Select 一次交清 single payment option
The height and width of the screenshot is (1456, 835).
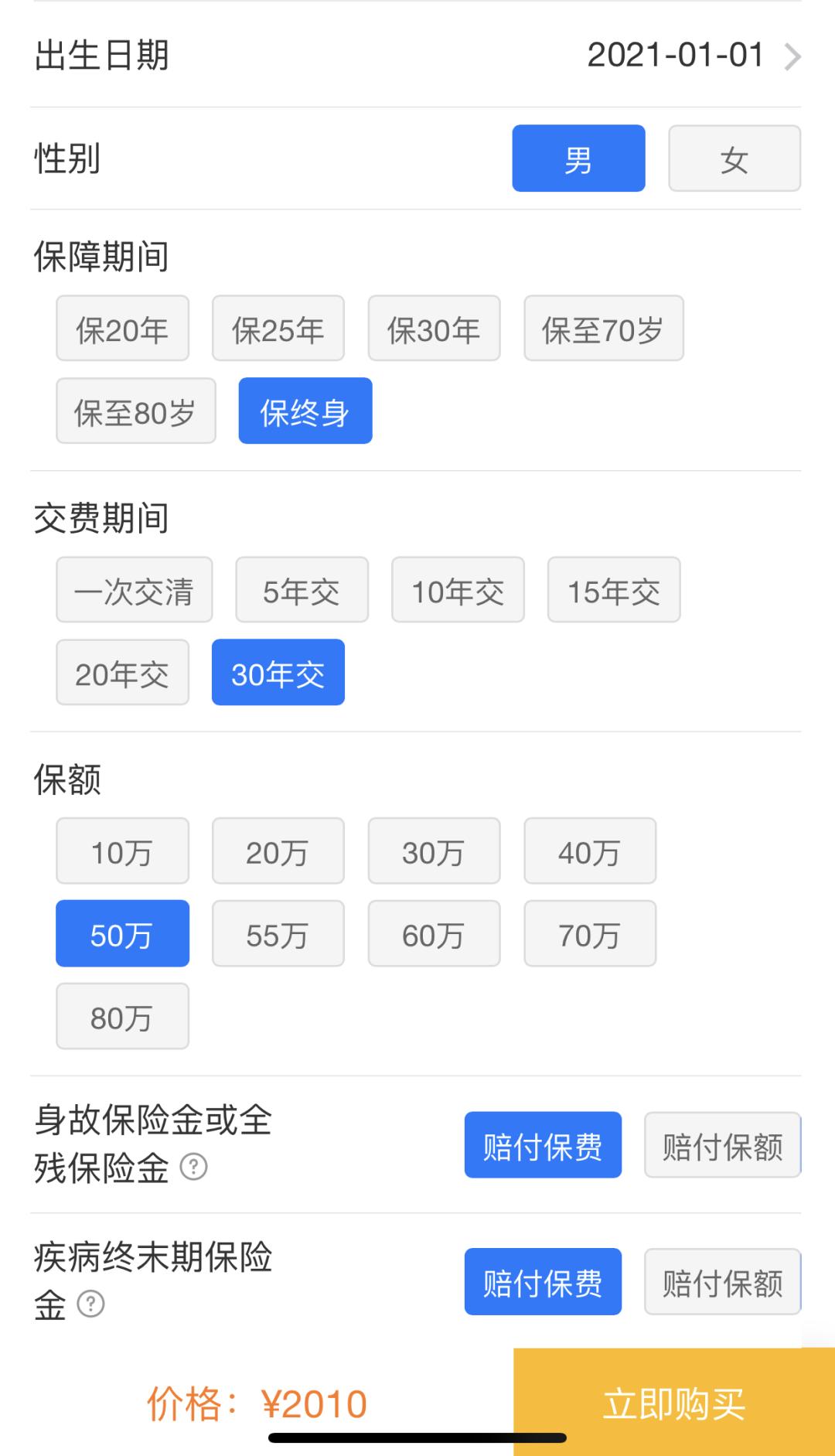click(x=133, y=590)
